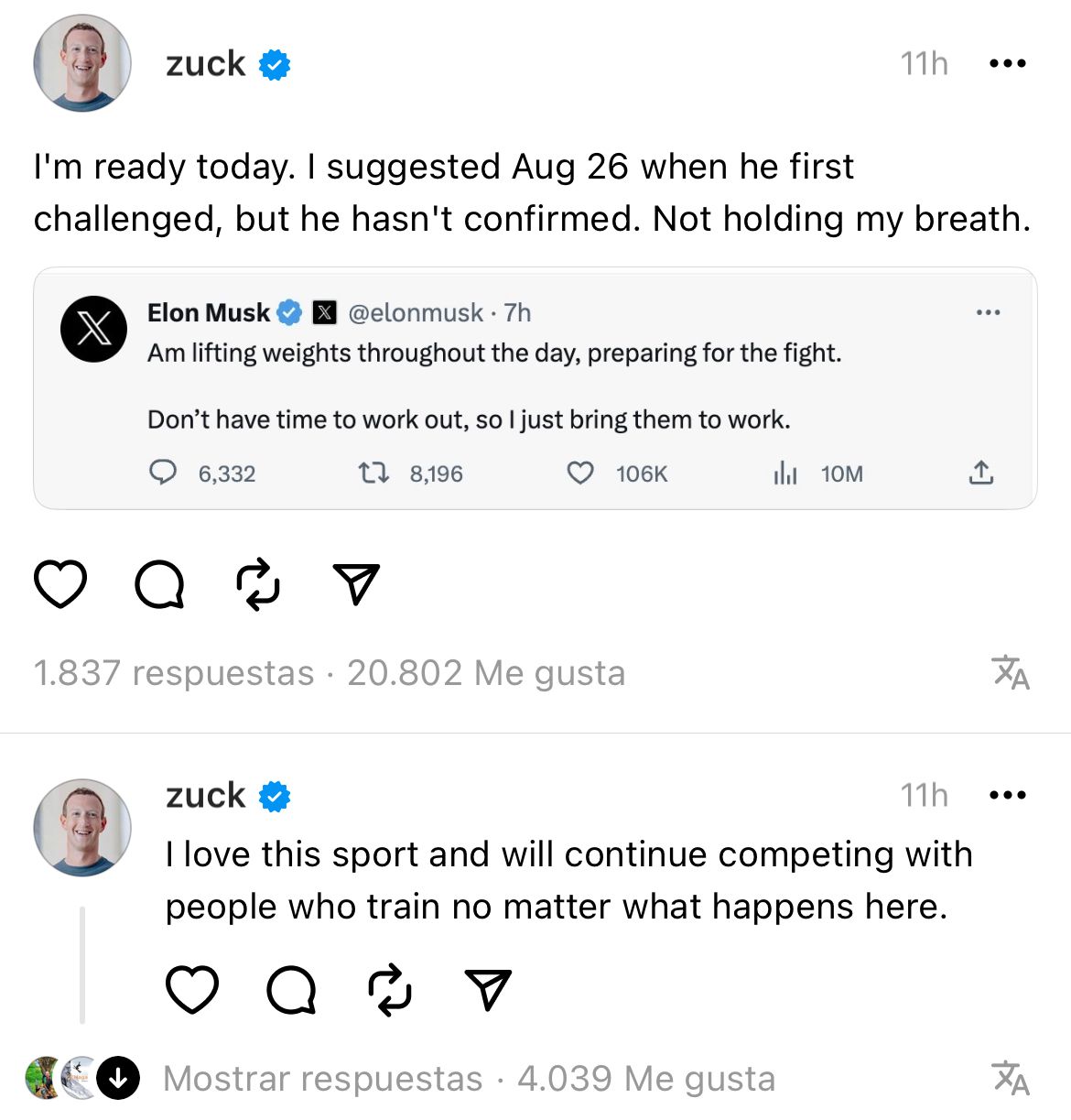Viewport: 1071px width, 1120px height.
Task: Translate the 'I love this sport' reply
Action: click(1011, 1079)
